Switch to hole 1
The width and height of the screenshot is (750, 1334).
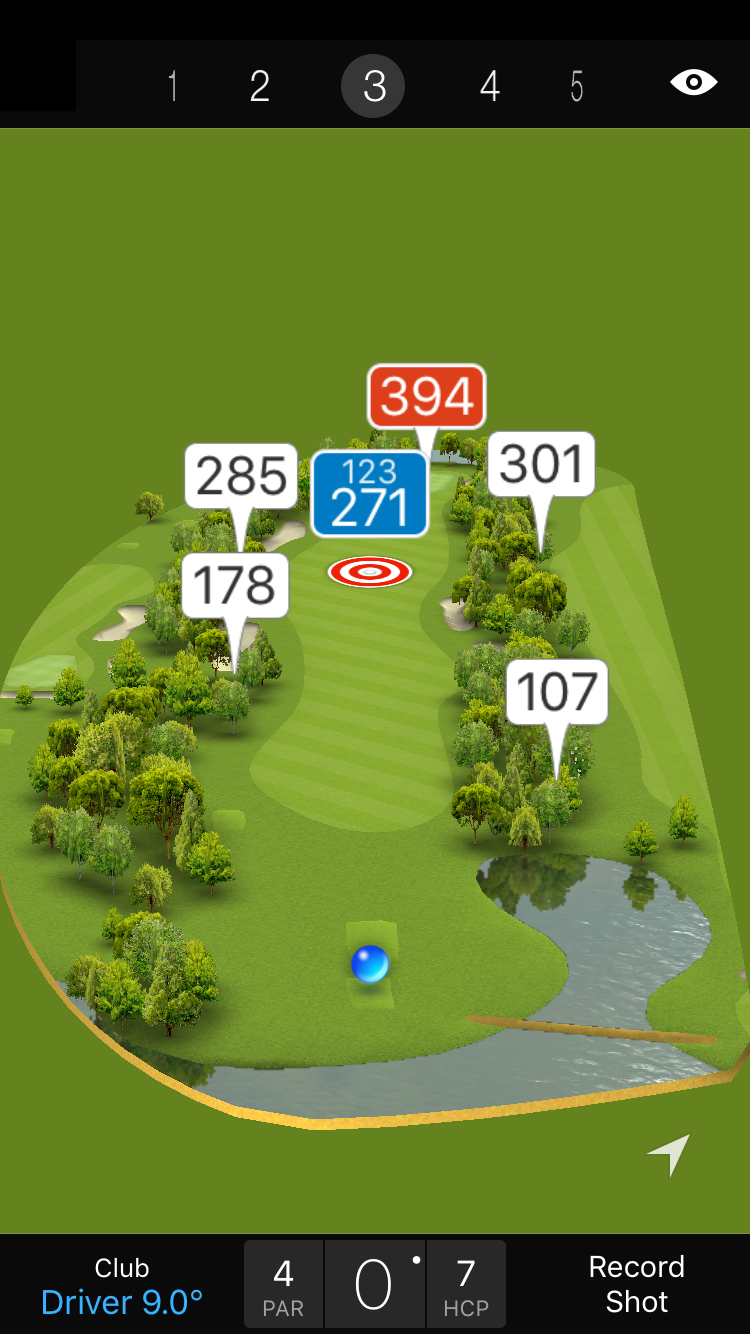pyautogui.click(x=173, y=87)
